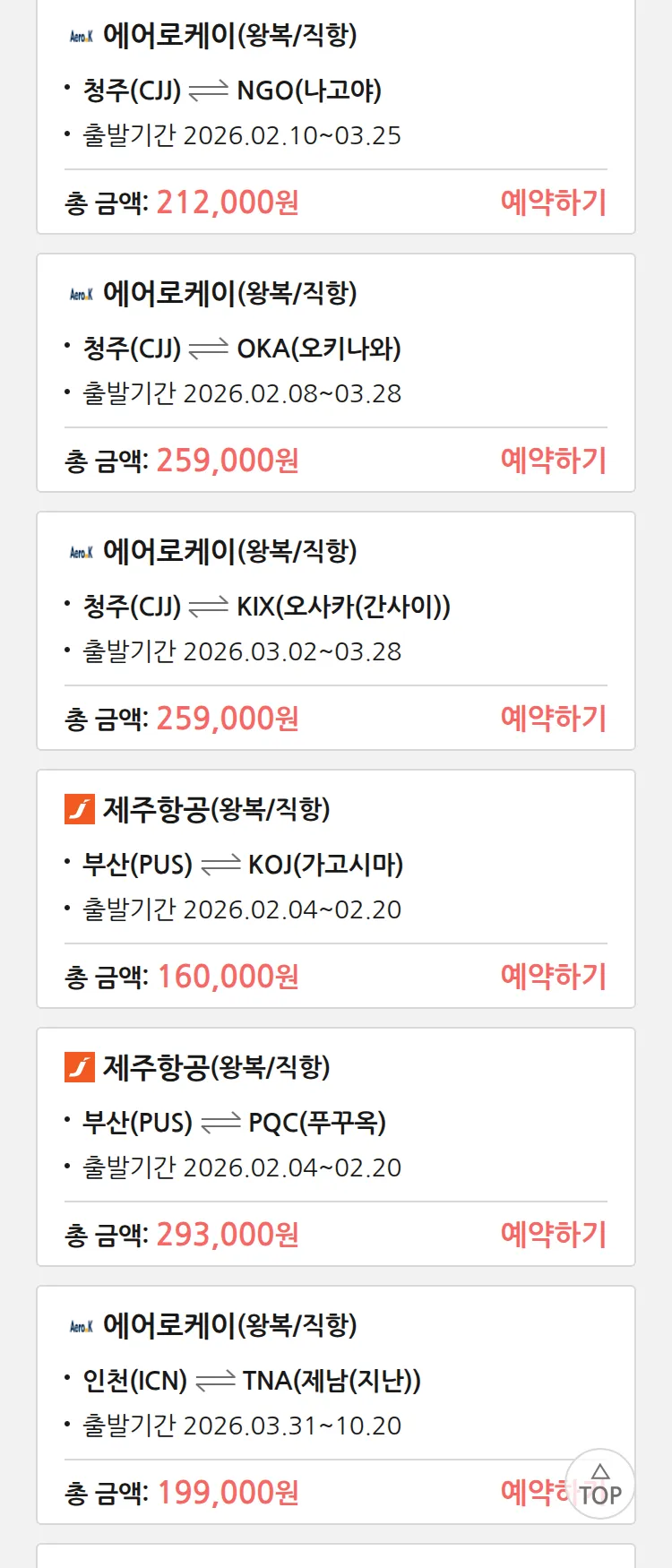This screenshot has height=1568, width=672.
Task: Tap 예약하기 for the 청주–나고야 flight
Action: pos(553,202)
